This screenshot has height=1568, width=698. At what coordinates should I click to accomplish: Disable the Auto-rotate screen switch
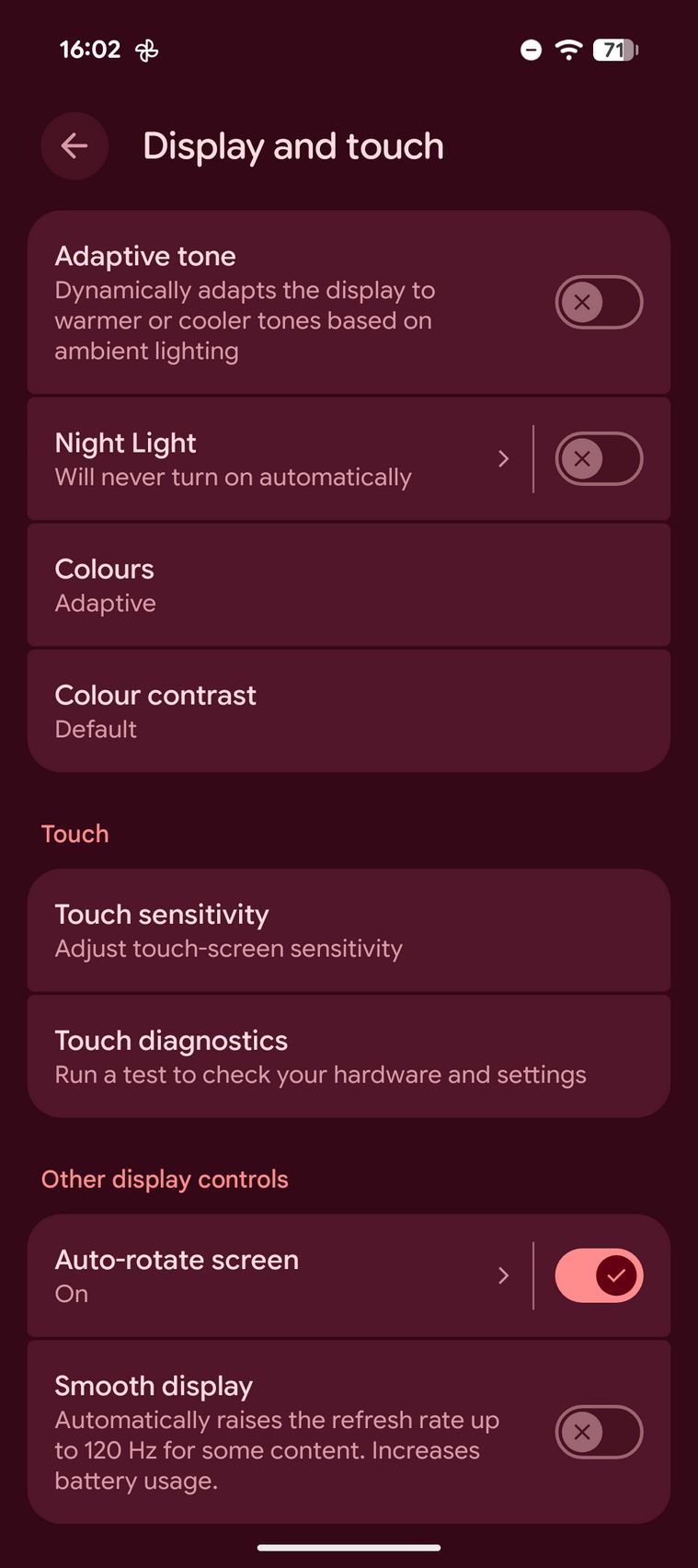click(598, 1275)
